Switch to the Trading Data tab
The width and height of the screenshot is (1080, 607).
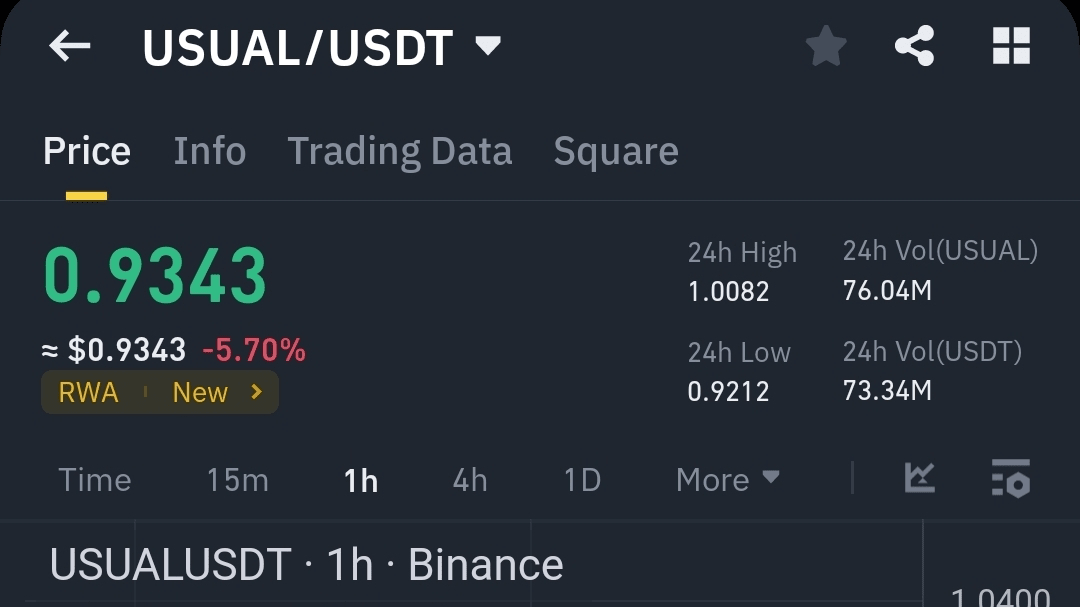pos(400,151)
